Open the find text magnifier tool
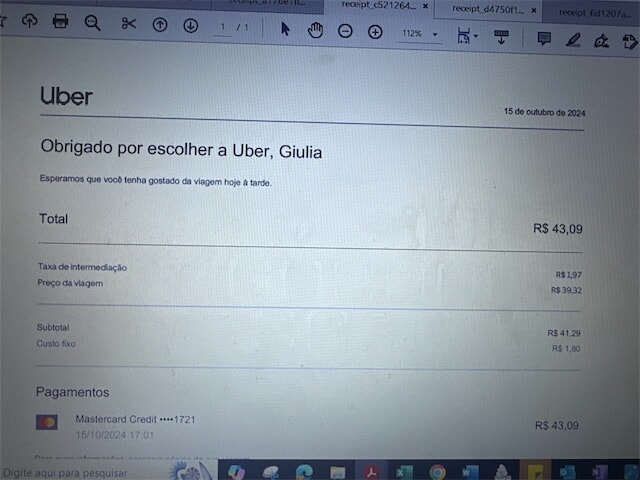Viewport: 640px width, 480px height. pyautogui.click(x=92, y=22)
